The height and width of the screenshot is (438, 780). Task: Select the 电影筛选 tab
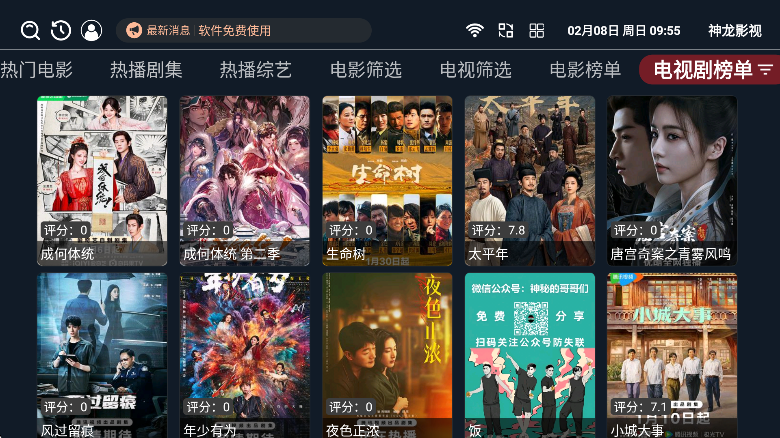coord(366,70)
